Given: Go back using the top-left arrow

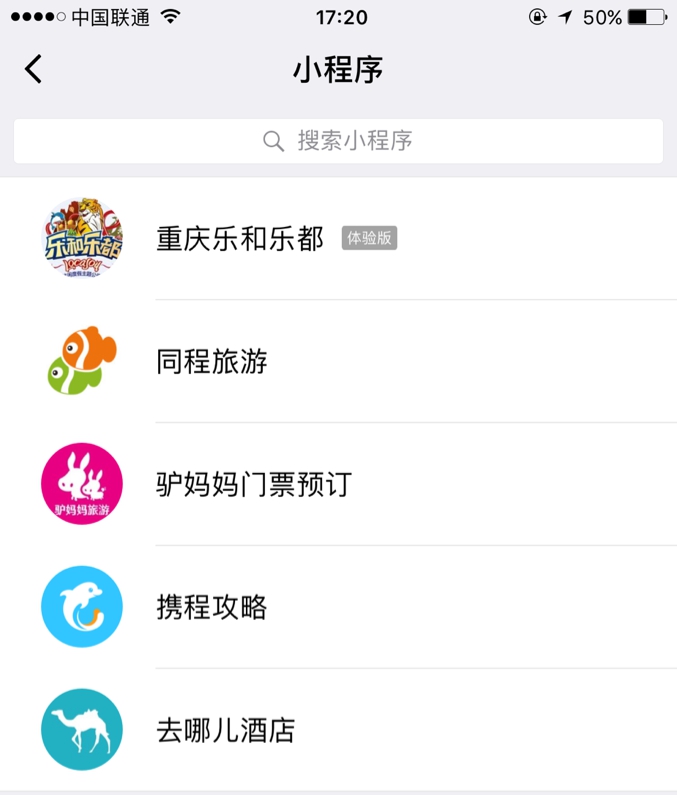Looking at the screenshot, I should (34, 69).
